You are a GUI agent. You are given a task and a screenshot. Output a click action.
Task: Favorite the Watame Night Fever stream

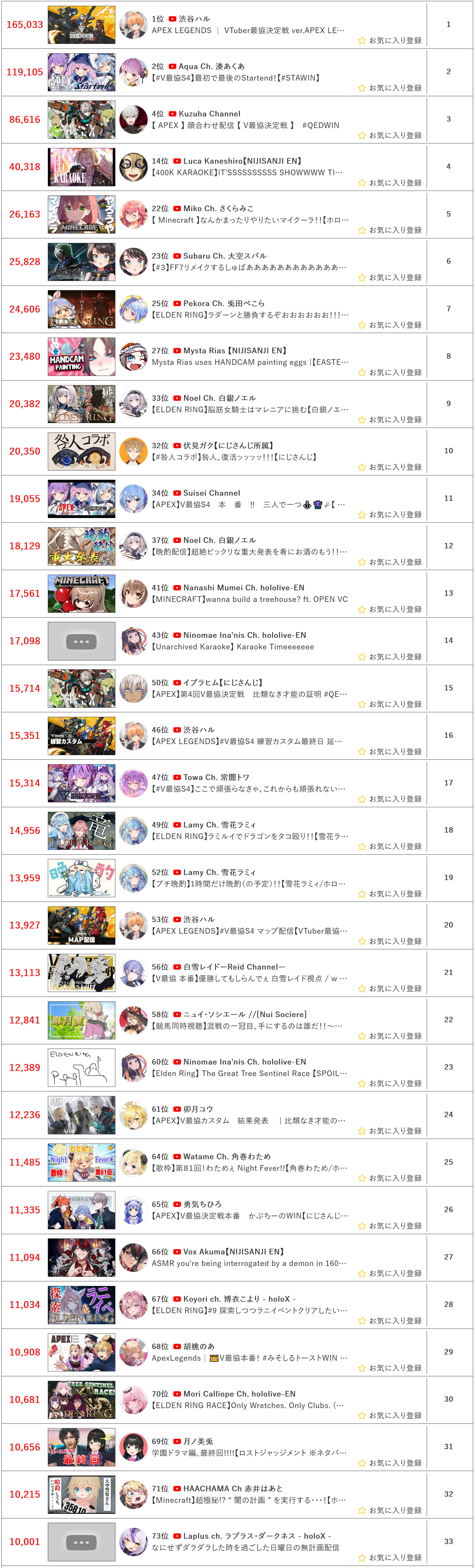[390, 1178]
